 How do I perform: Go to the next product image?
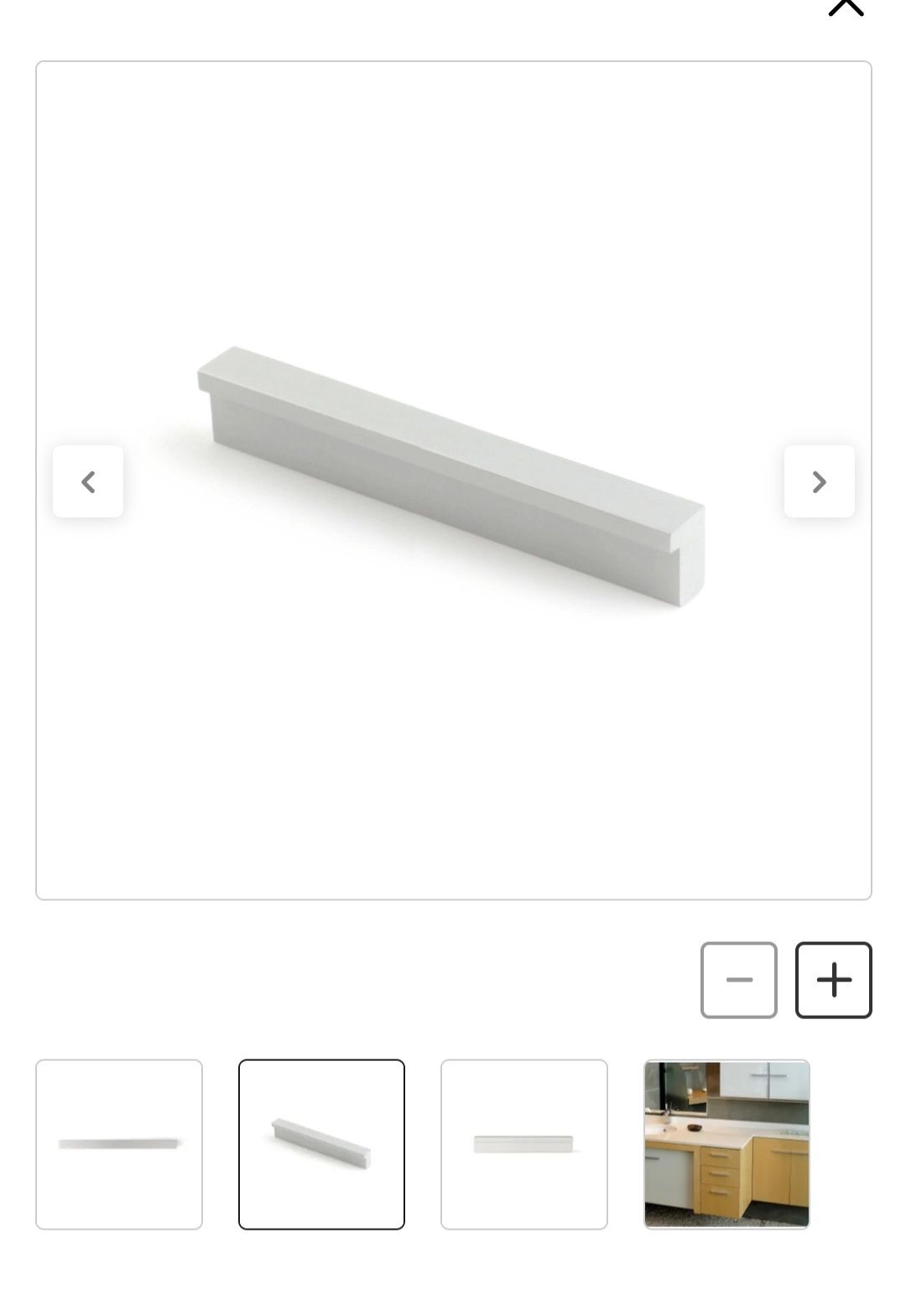click(819, 481)
